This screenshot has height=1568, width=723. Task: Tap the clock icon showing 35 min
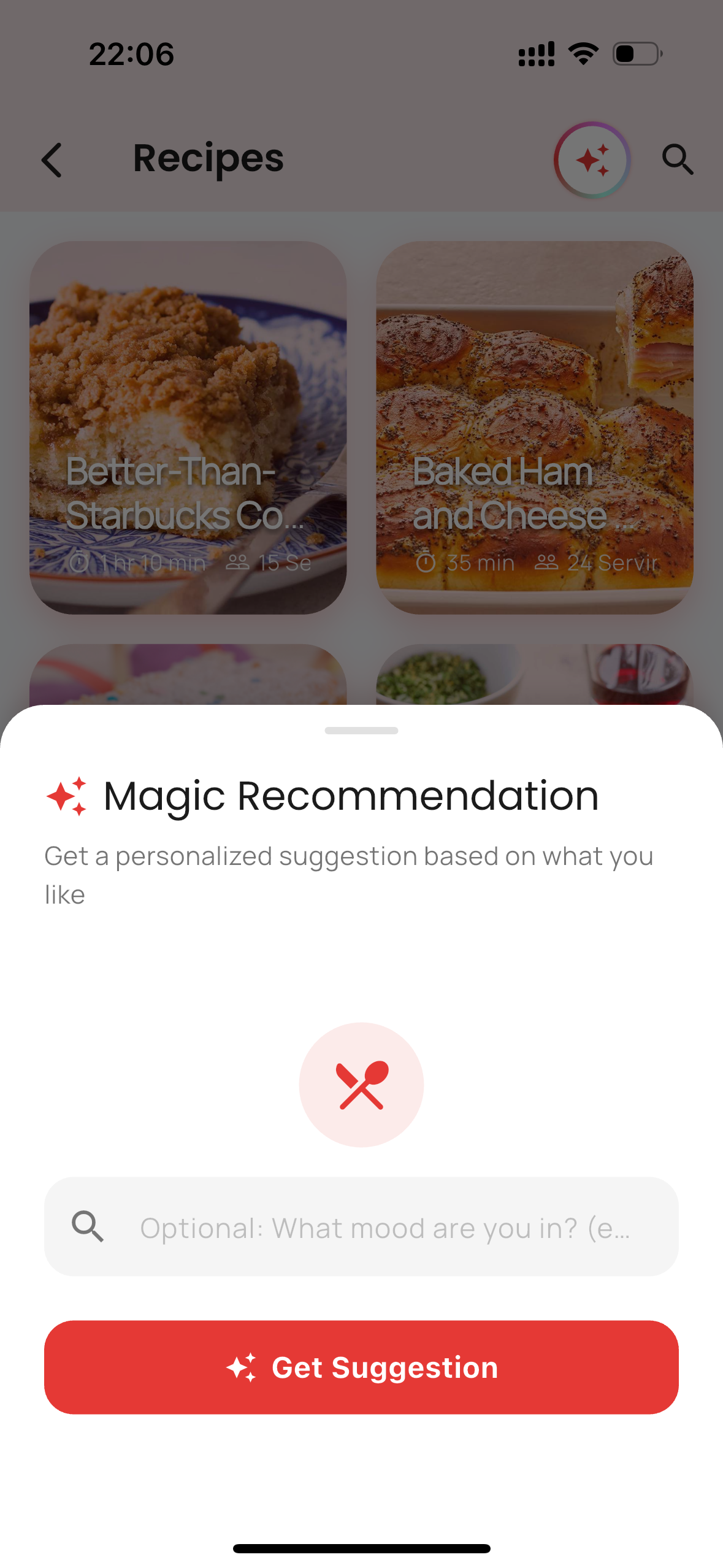tap(426, 562)
